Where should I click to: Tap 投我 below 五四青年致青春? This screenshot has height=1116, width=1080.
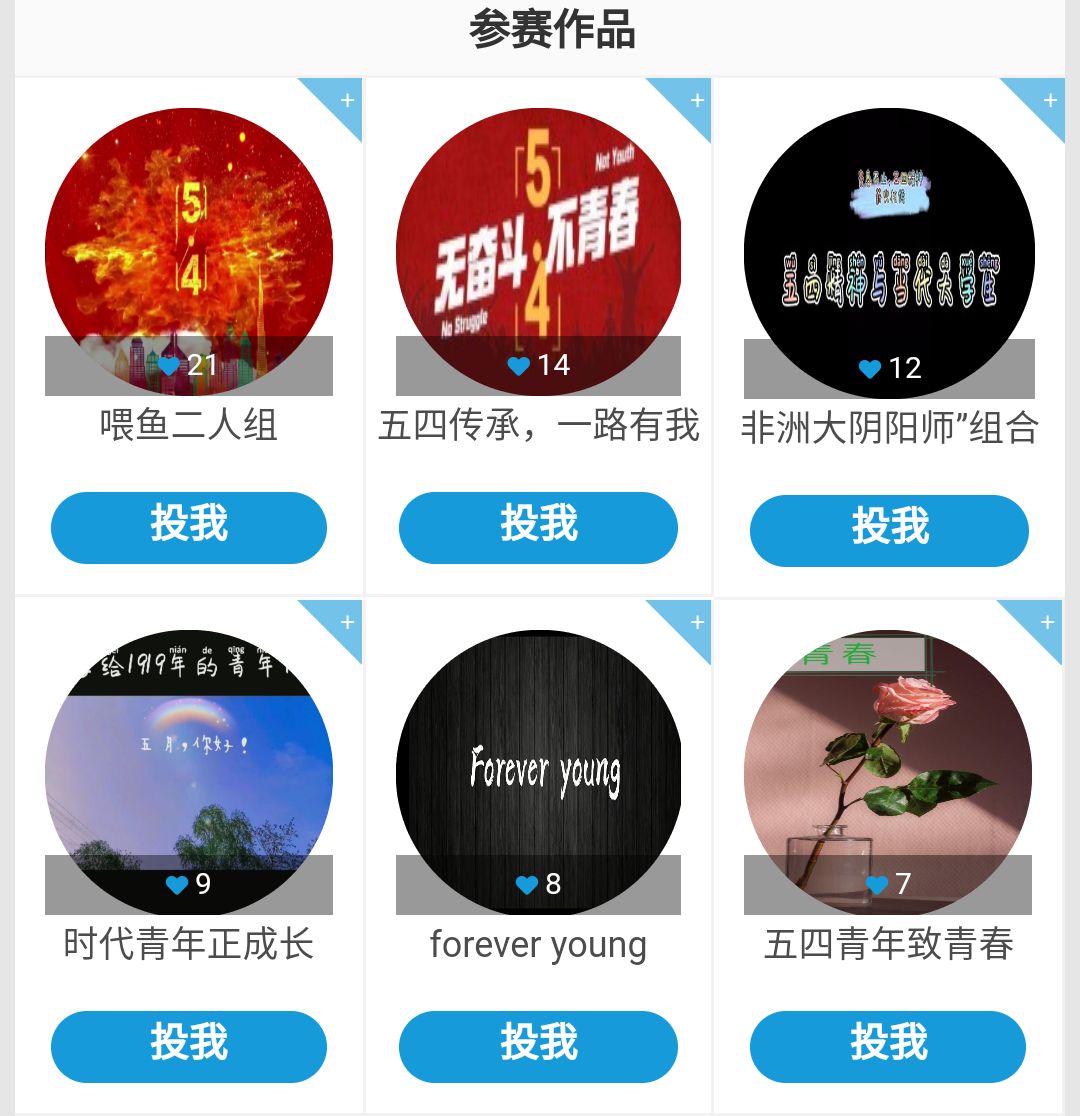[x=888, y=1046]
